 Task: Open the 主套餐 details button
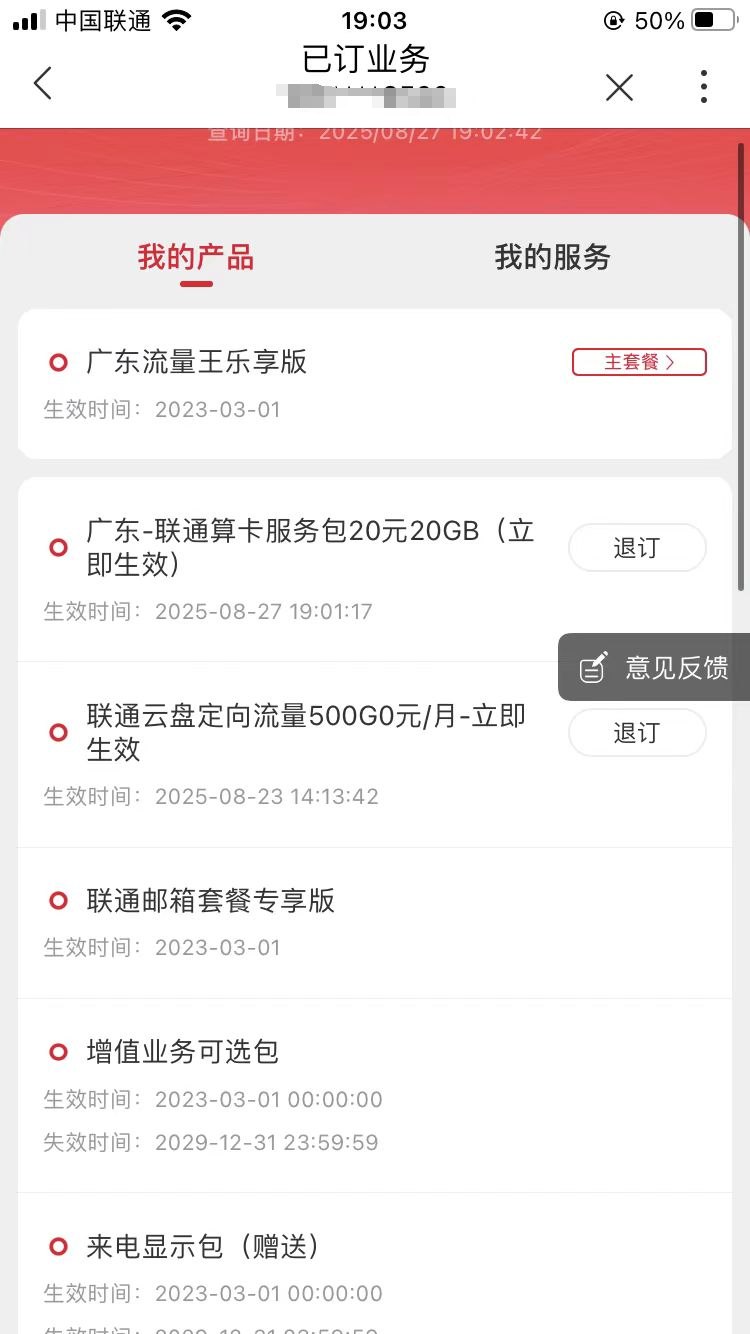pyautogui.click(x=639, y=362)
